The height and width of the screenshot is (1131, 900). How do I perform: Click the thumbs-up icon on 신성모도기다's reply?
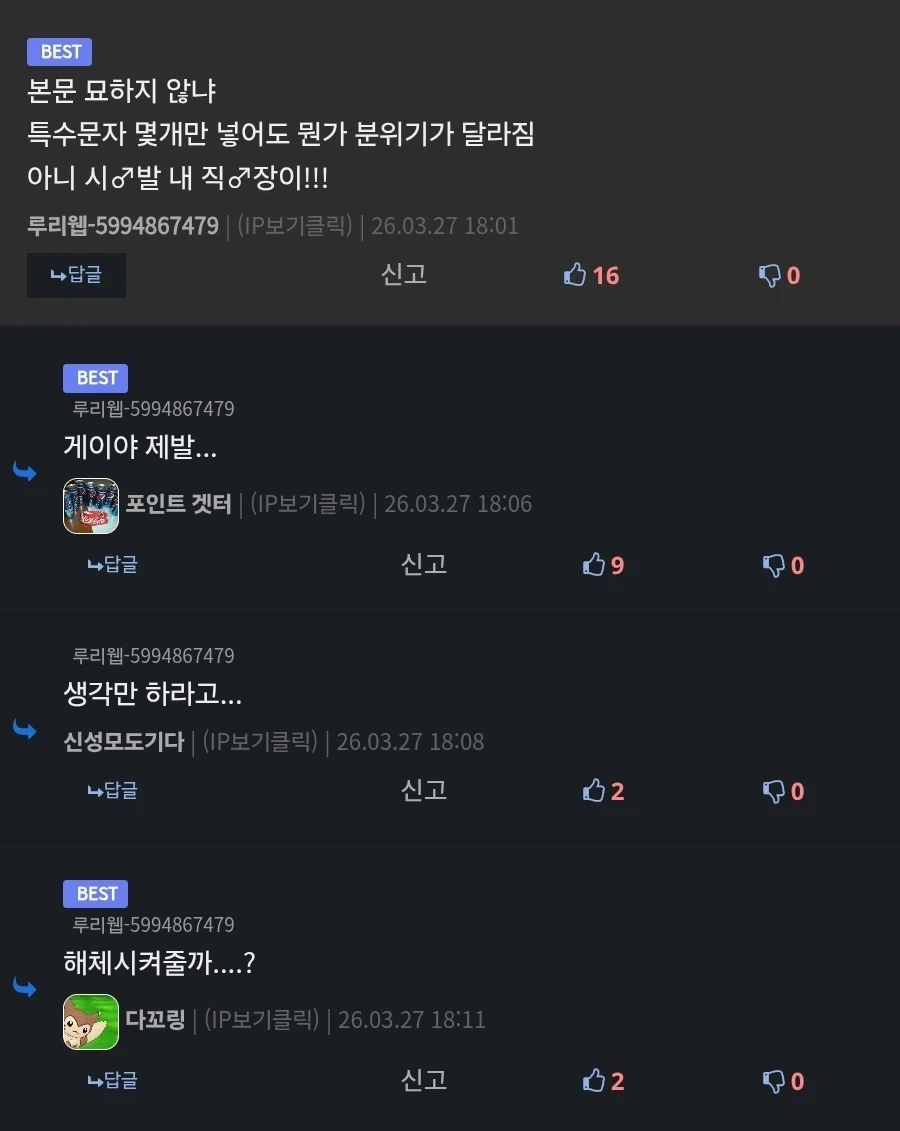592,790
